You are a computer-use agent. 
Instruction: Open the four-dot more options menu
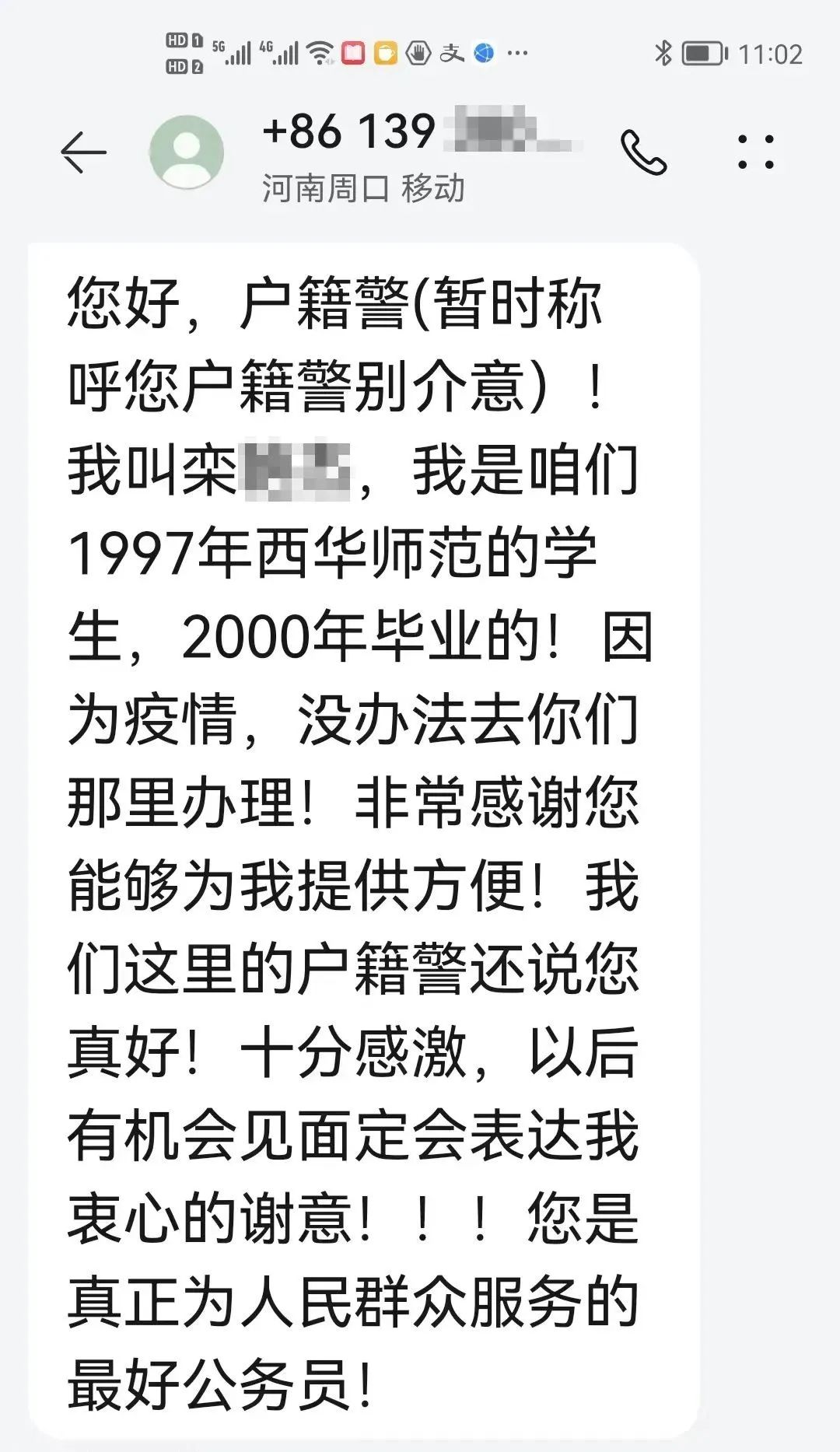point(755,152)
